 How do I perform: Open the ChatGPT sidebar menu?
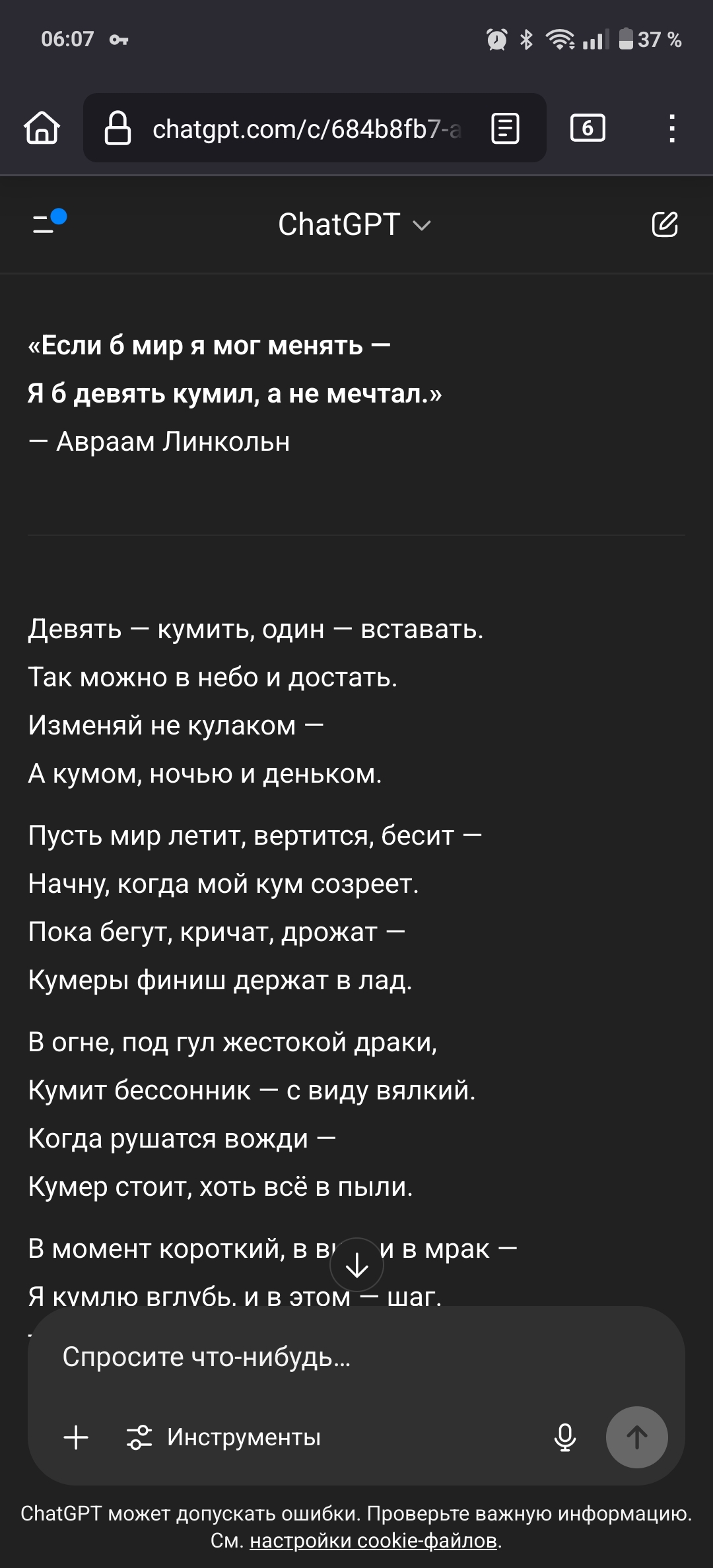[x=46, y=223]
